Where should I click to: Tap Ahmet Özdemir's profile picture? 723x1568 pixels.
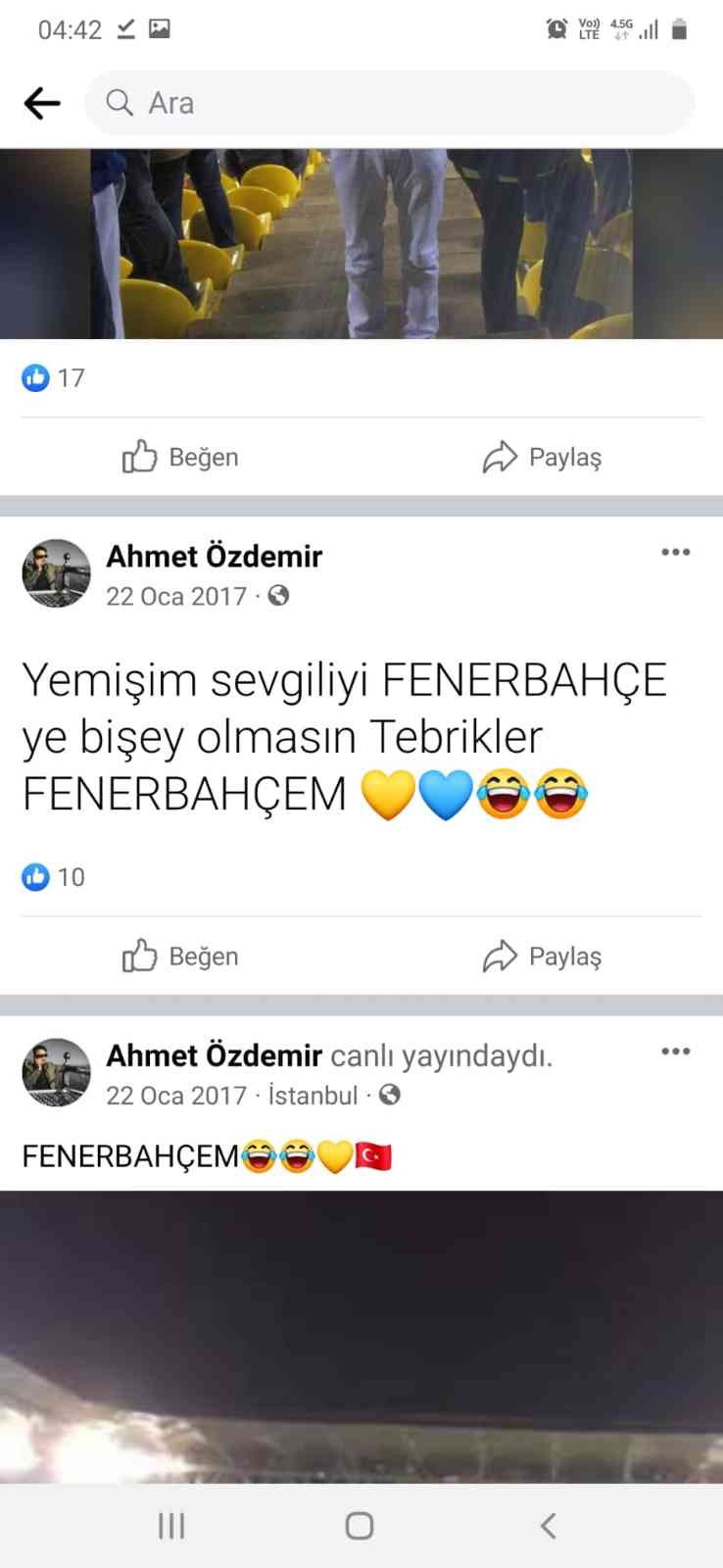[x=56, y=574]
